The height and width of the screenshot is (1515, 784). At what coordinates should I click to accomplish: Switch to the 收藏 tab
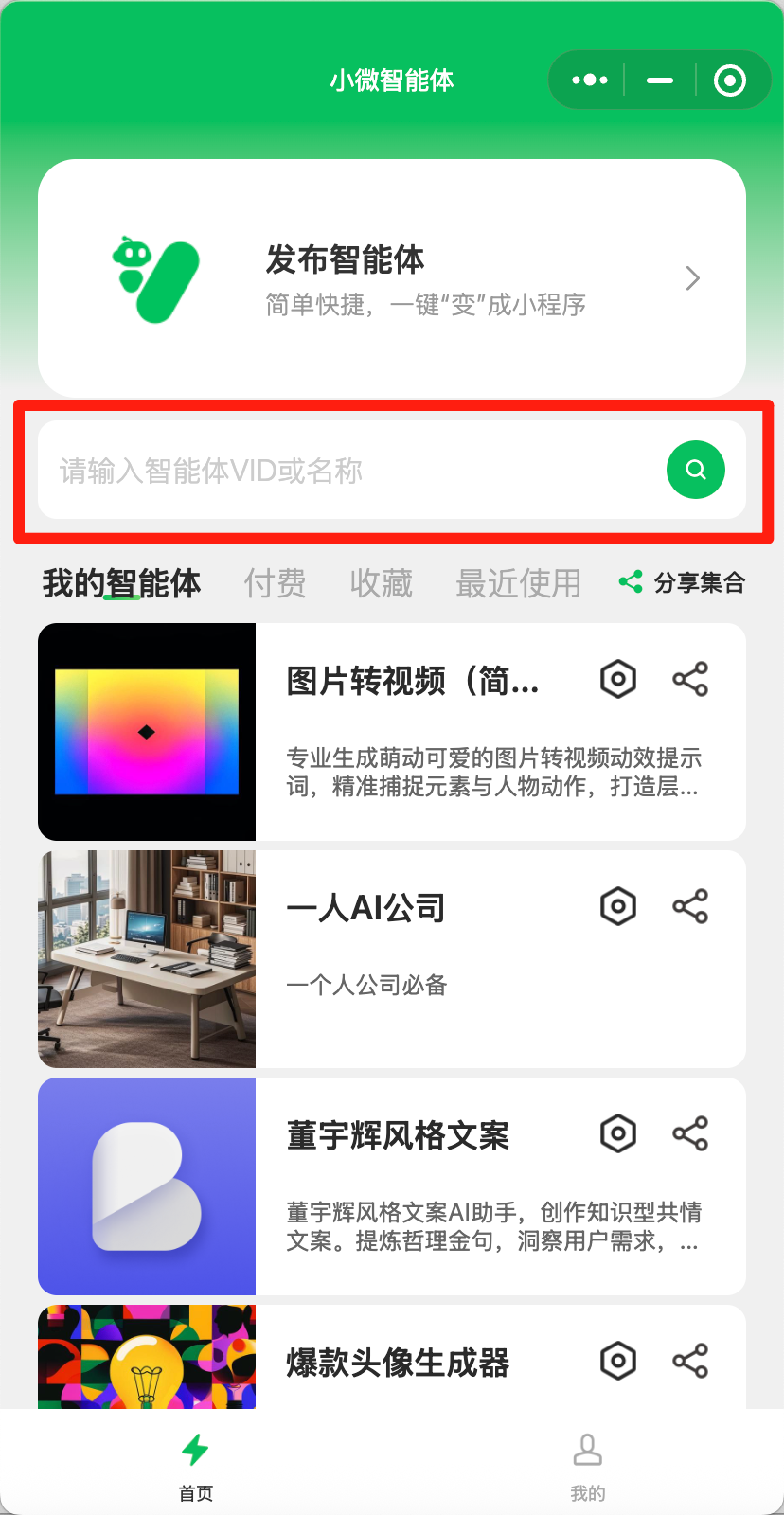pyautogui.click(x=381, y=583)
